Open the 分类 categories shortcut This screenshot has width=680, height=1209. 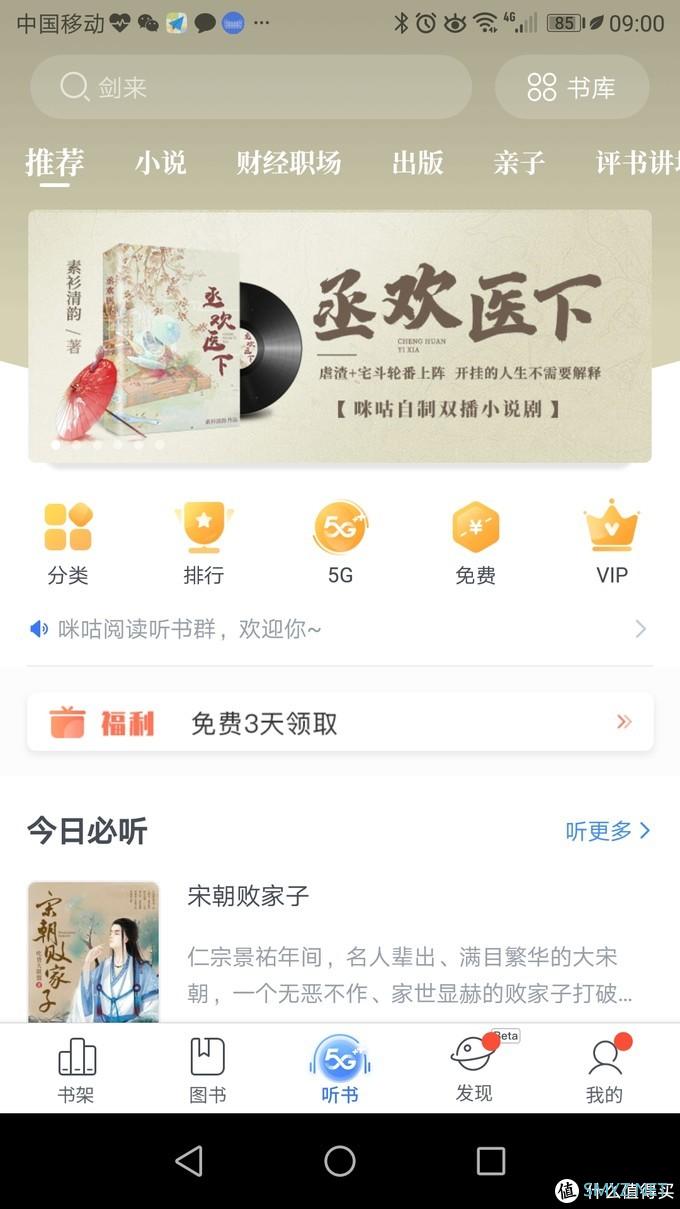click(x=68, y=543)
